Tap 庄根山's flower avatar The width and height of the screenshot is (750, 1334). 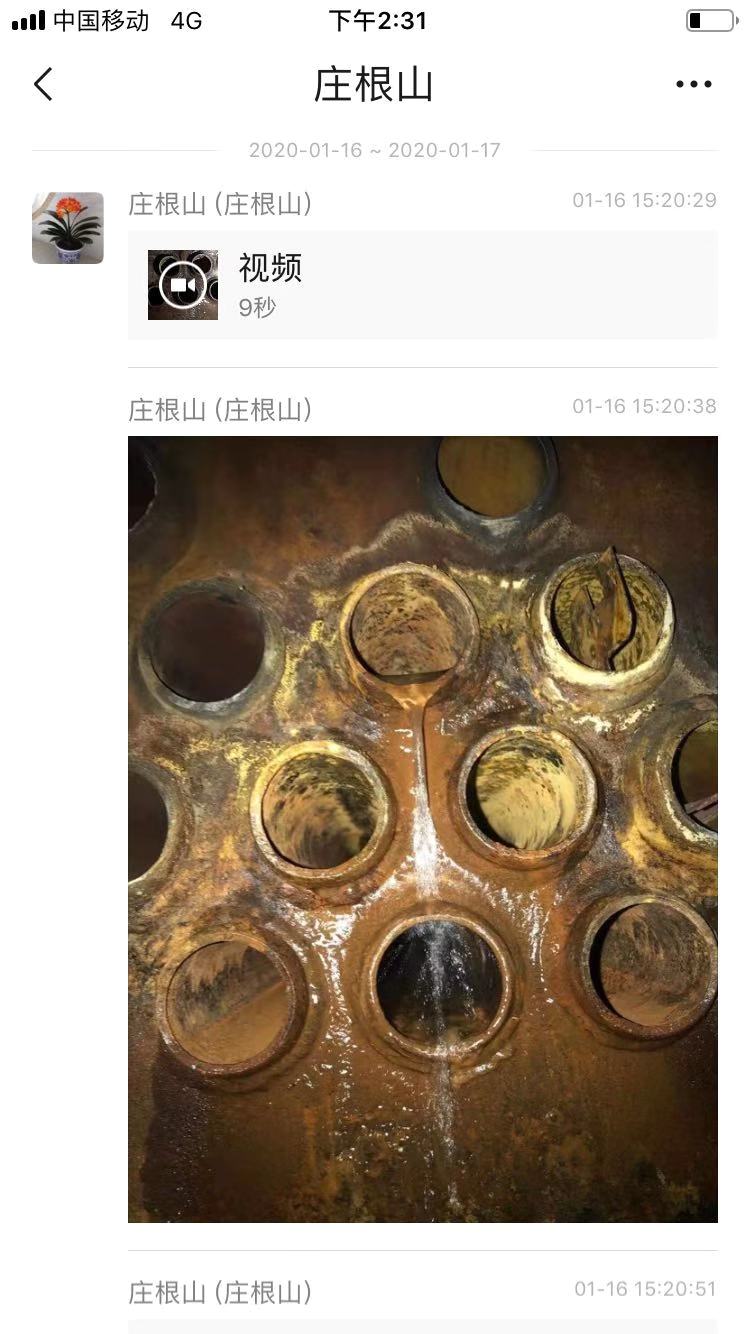68,228
